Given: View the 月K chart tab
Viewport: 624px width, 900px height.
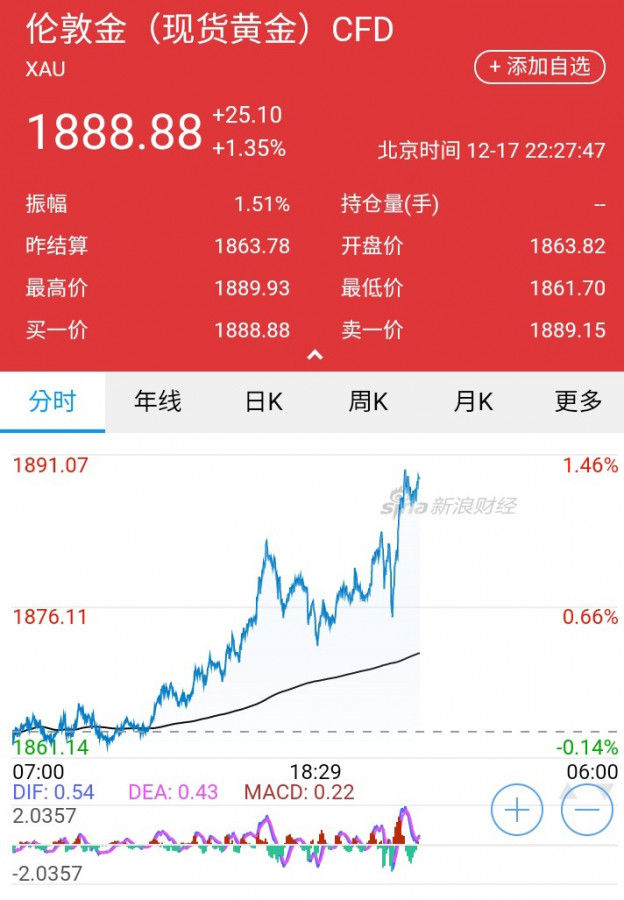Looking at the screenshot, I should [474, 402].
